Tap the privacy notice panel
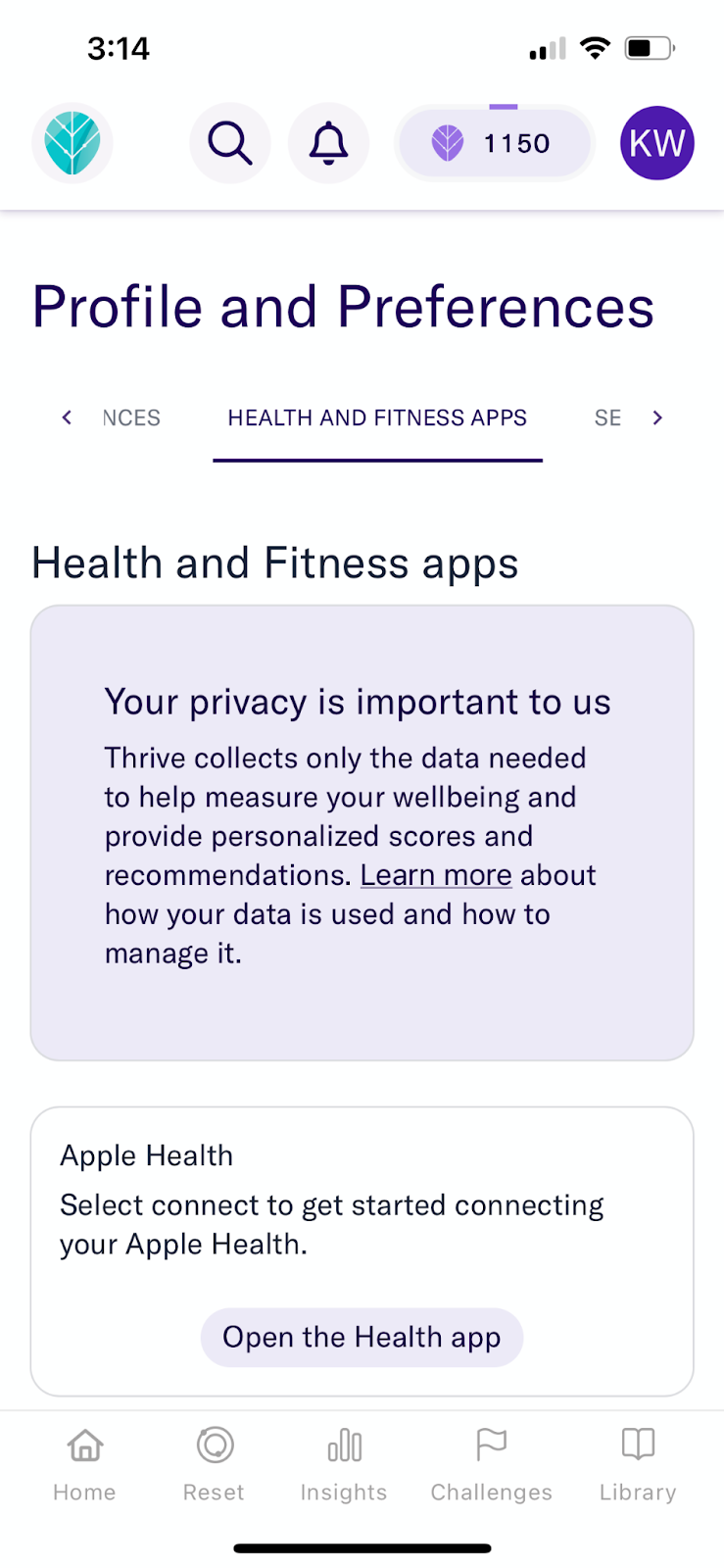 pos(362,833)
